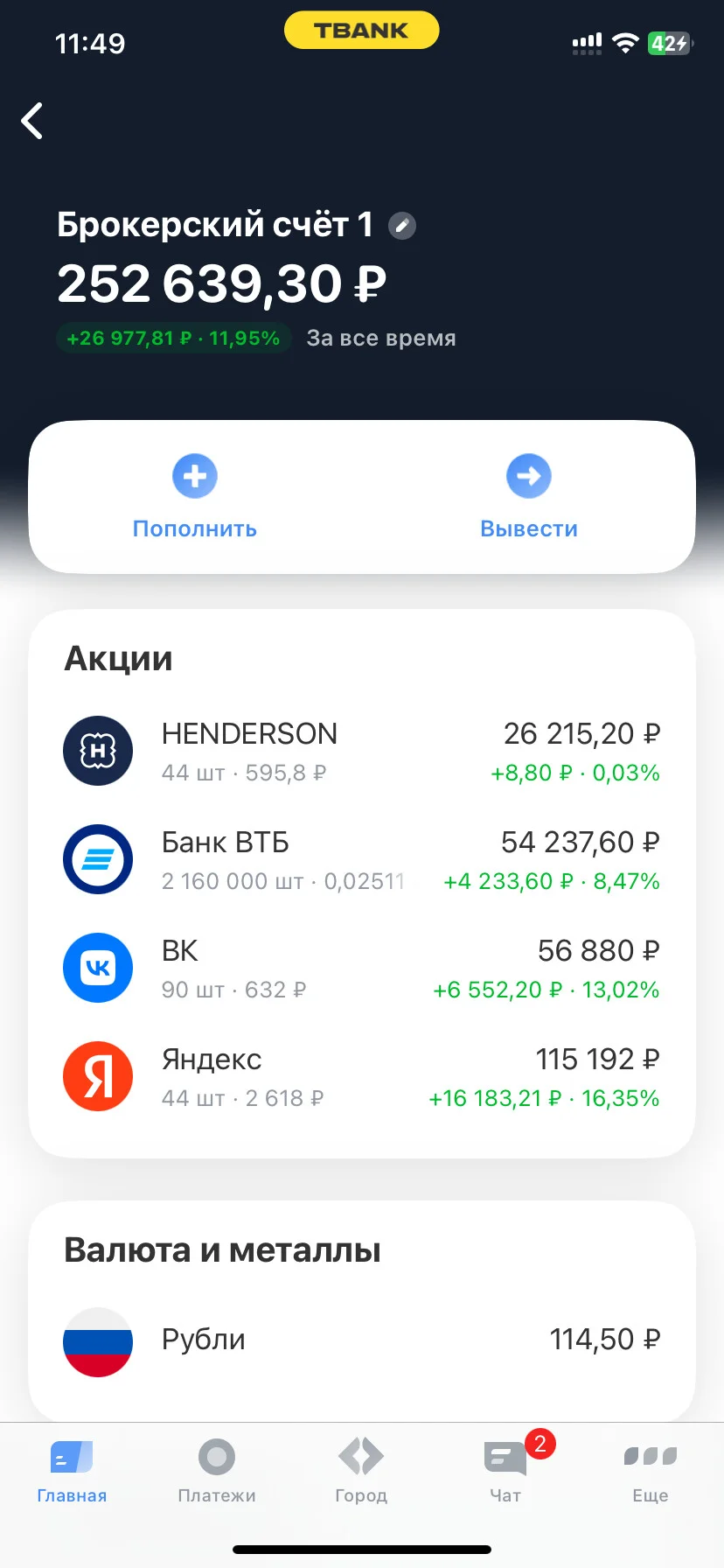Open the Яндекс stock position

click(x=362, y=1077)
